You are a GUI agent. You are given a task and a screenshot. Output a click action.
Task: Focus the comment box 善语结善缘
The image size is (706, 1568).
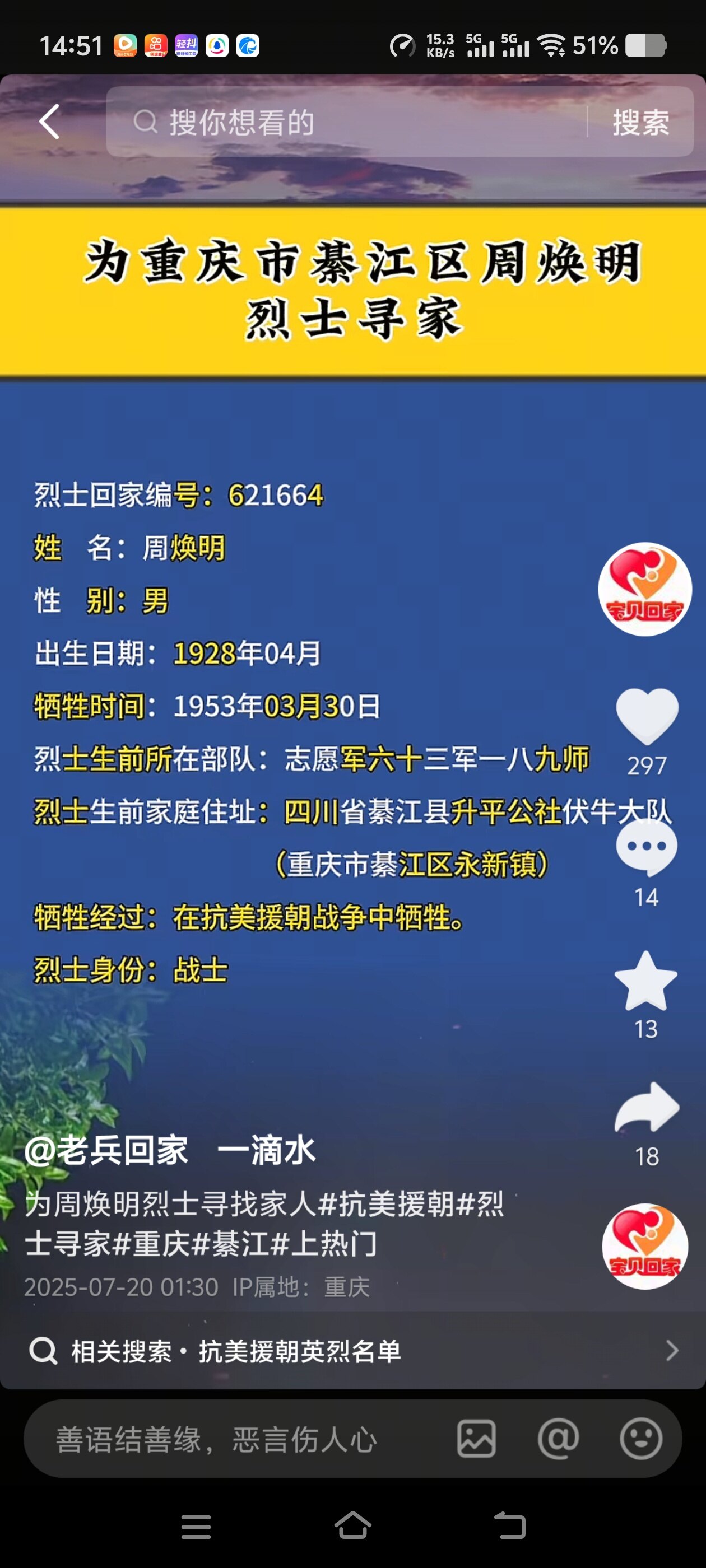click(244, 1440)
